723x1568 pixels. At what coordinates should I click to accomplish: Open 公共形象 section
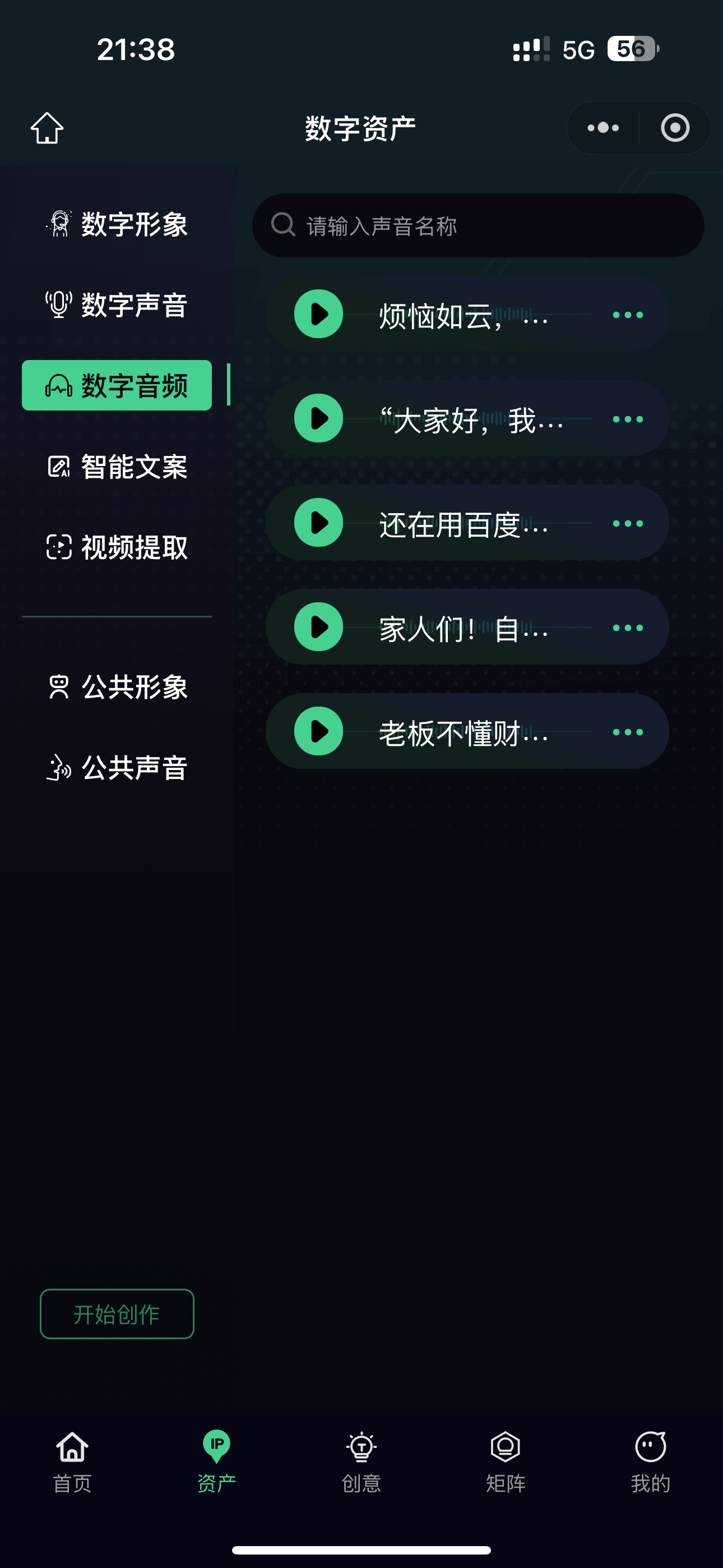[117, 687]
